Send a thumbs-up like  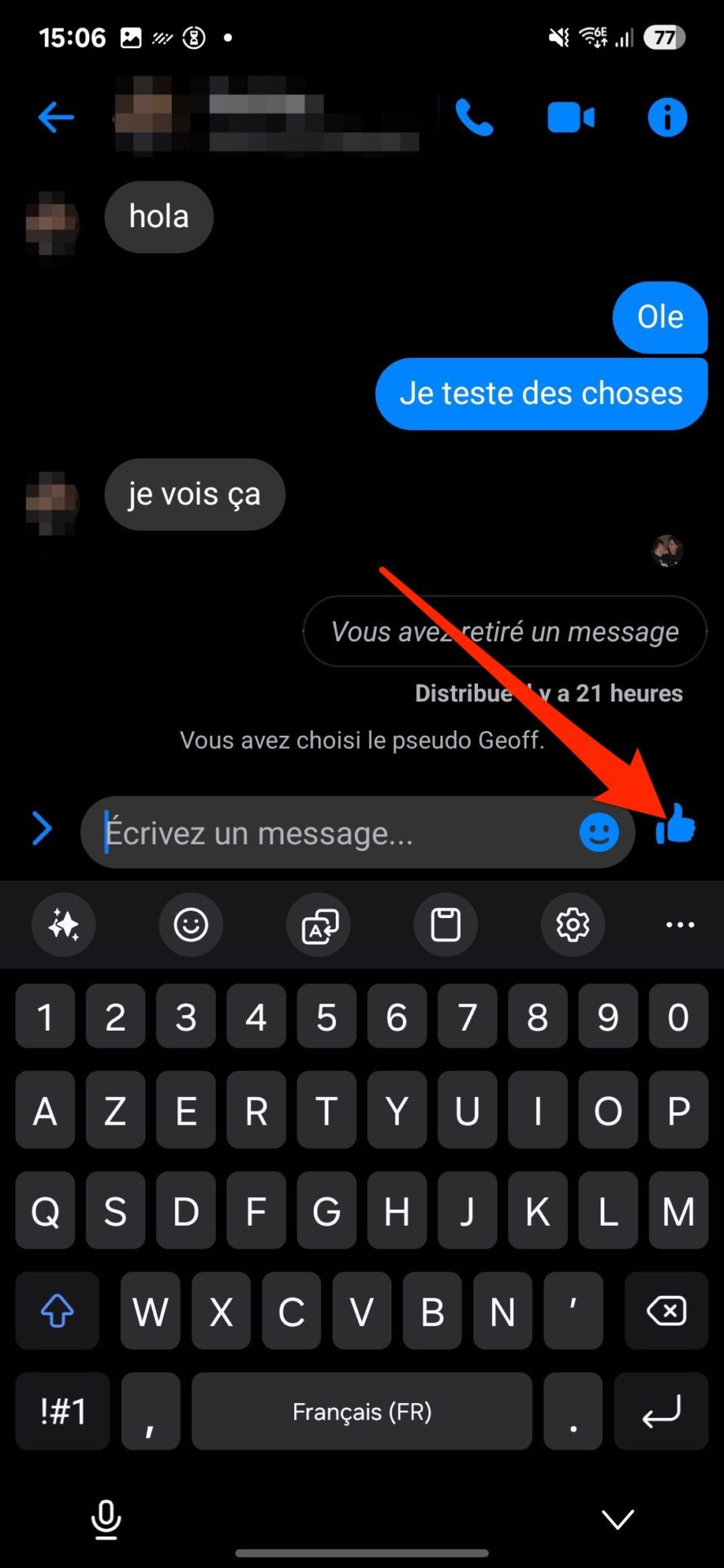click(x=675, y=823)
